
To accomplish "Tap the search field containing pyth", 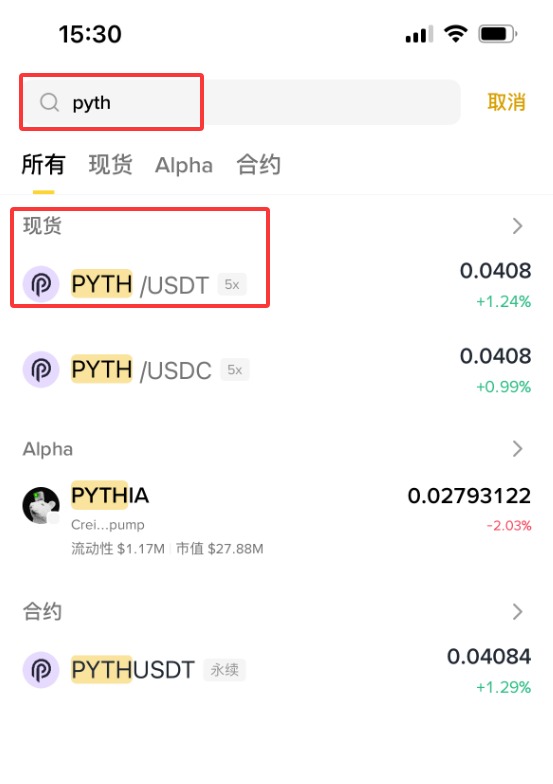I will point(242,102).
